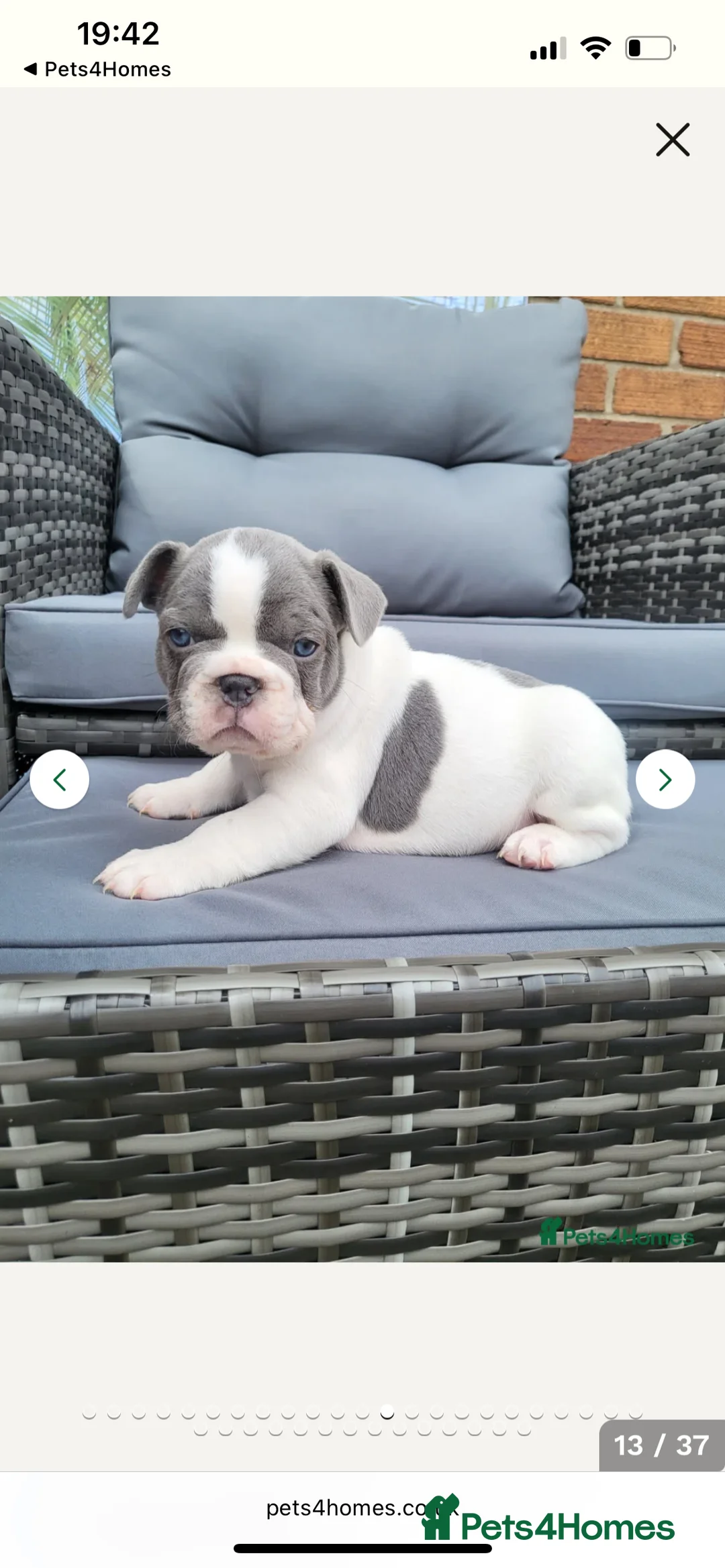The width and height of the screenshot is (725, 1568).
Task: Close the photo viewer
Action: tap(671, 140)
